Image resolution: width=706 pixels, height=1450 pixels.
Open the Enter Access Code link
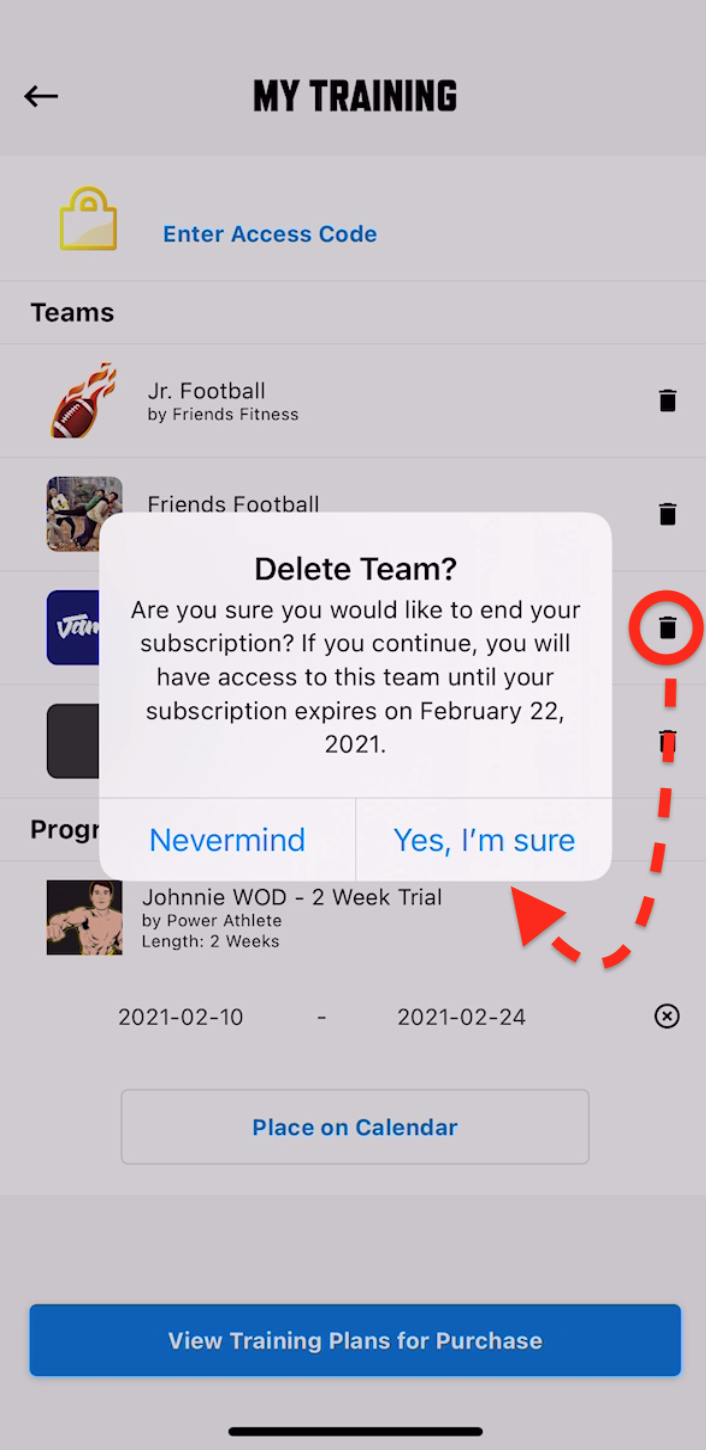270,234
